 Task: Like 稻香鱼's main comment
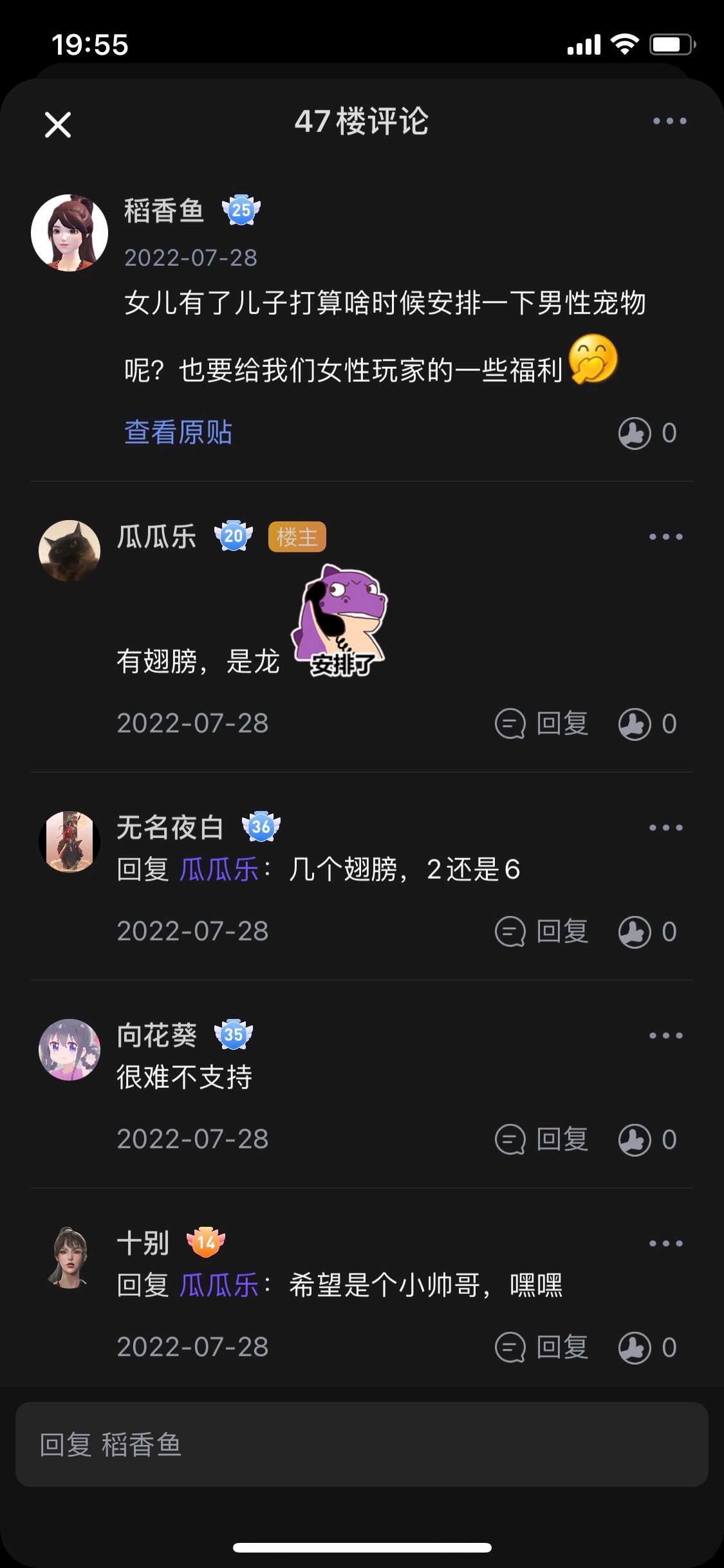click(647, 433)
